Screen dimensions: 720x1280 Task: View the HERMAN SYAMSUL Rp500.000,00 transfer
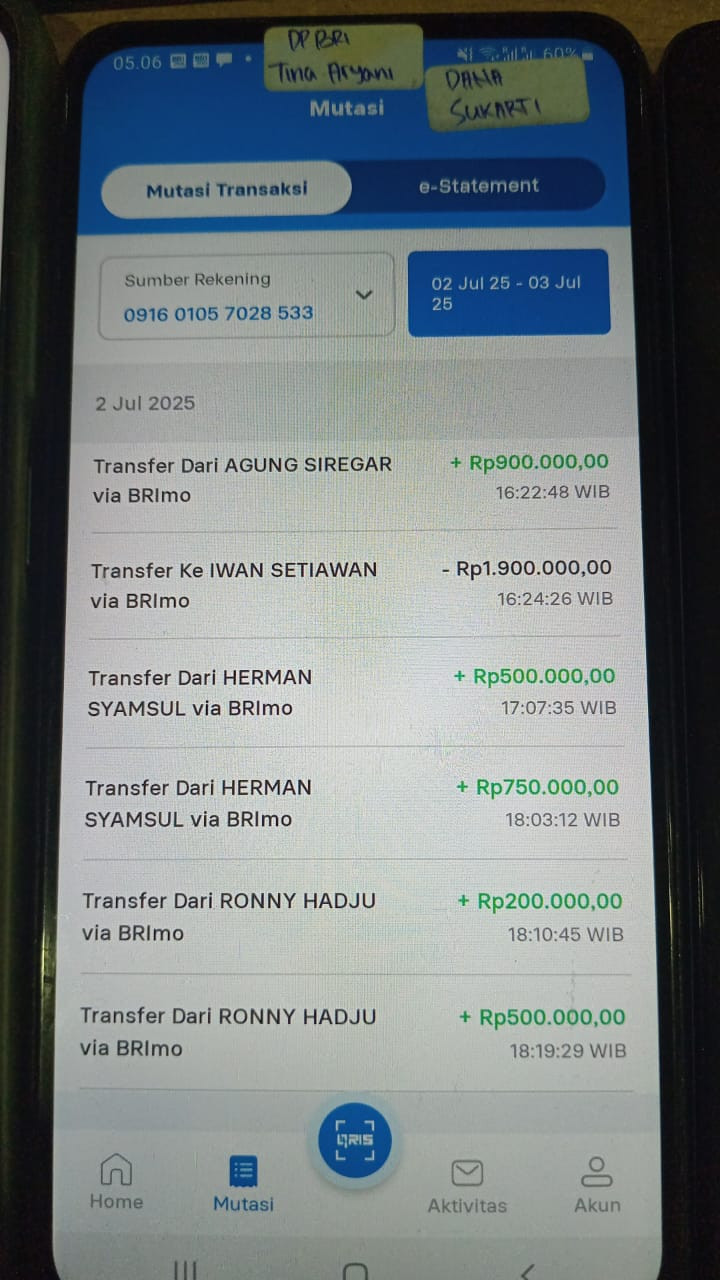(352, 692)
